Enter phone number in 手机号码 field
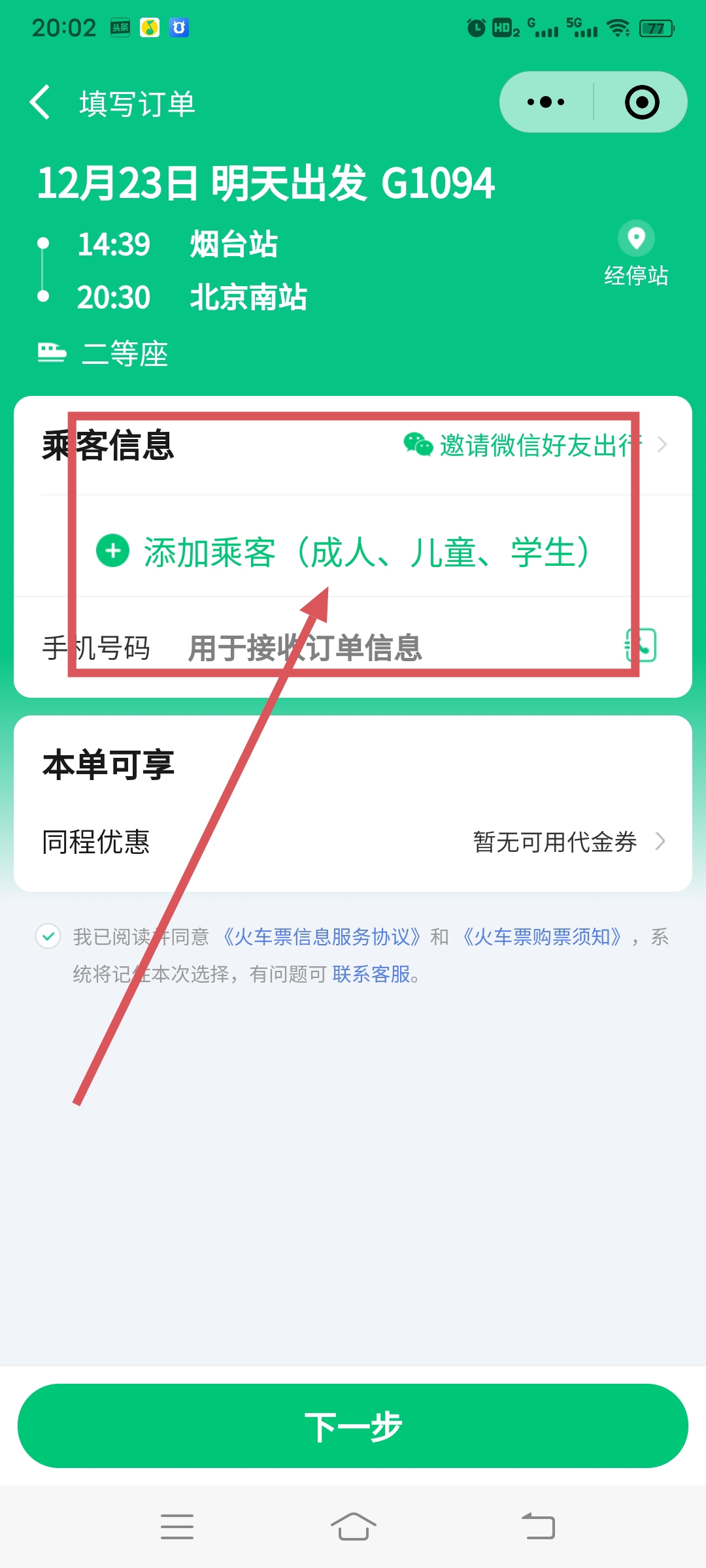The height and width of the screenshot is (1568, 706). point(392,648)
